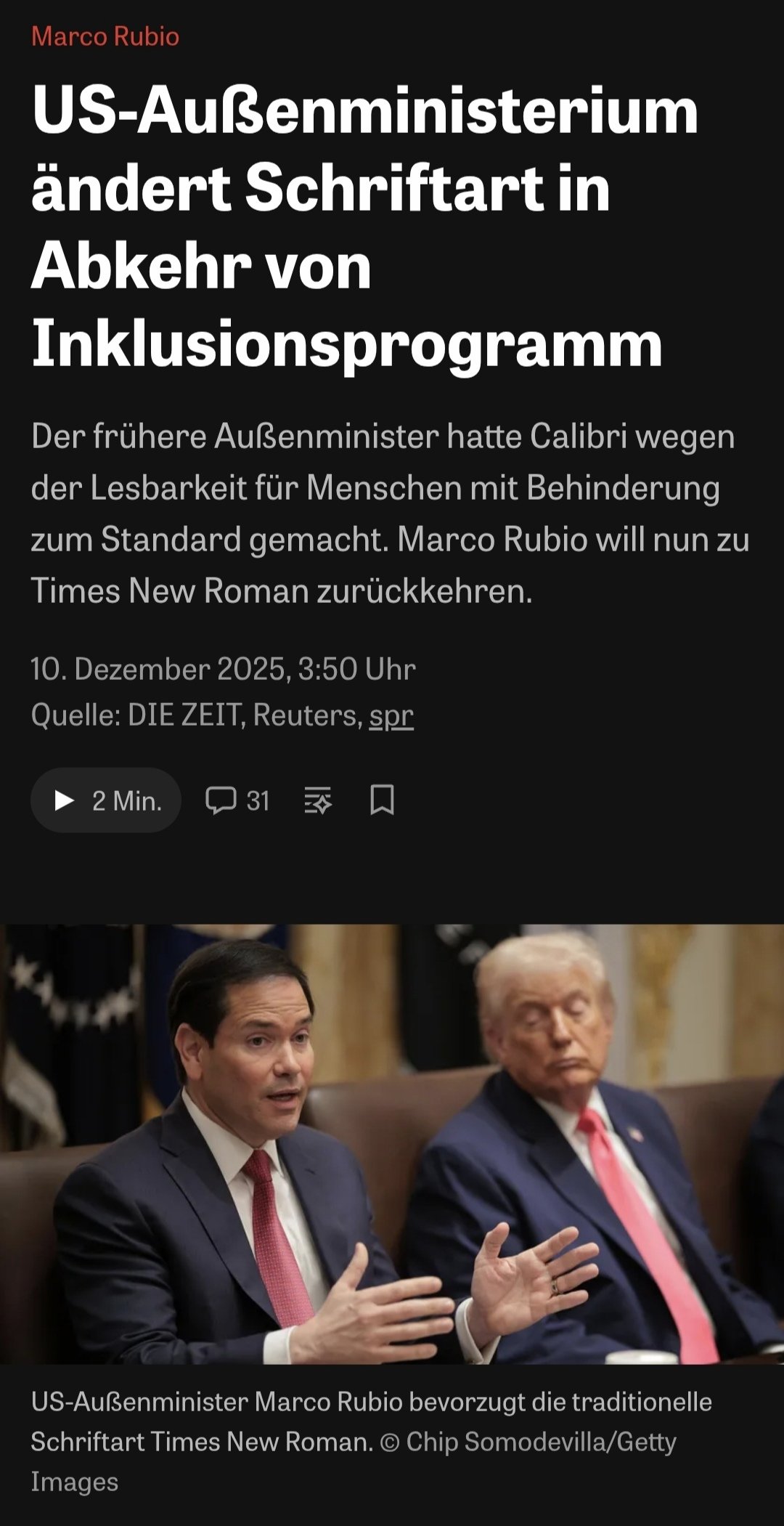Bookmark this article
Viewport: 784px width, 1526px height.
pos(382,800)
